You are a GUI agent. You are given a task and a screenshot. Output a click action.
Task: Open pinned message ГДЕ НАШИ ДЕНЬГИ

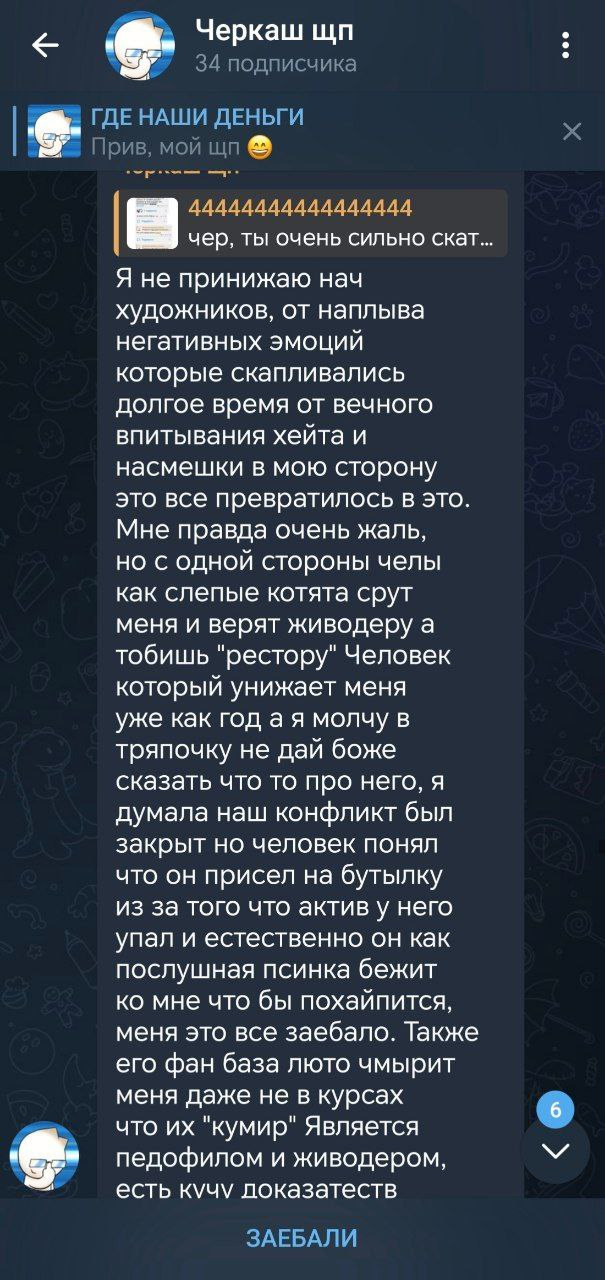200,131
